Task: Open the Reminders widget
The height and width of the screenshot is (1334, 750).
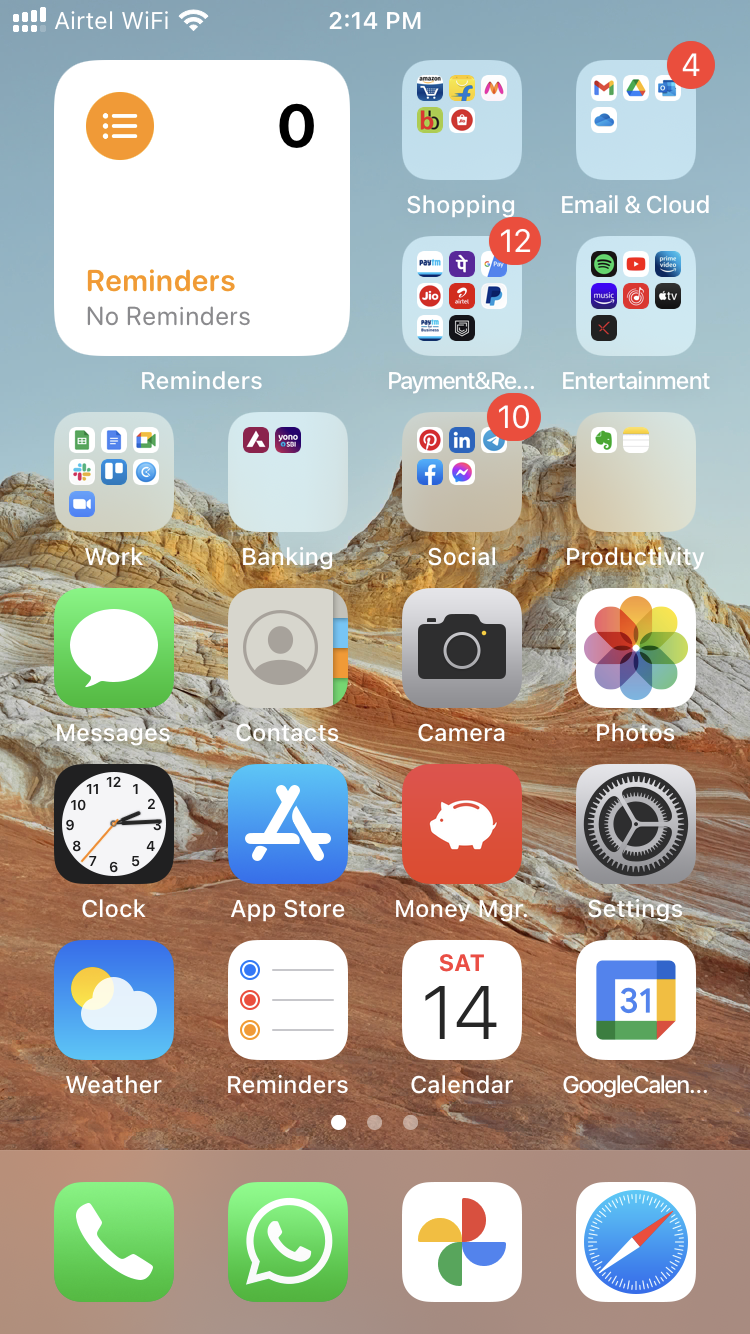Action: (201, 208)
